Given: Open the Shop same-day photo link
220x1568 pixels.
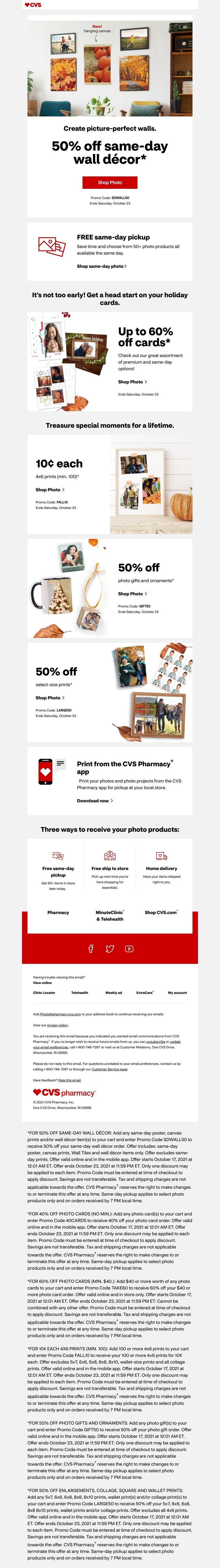Looking at the screenshot, I should (x=101, y=266).
